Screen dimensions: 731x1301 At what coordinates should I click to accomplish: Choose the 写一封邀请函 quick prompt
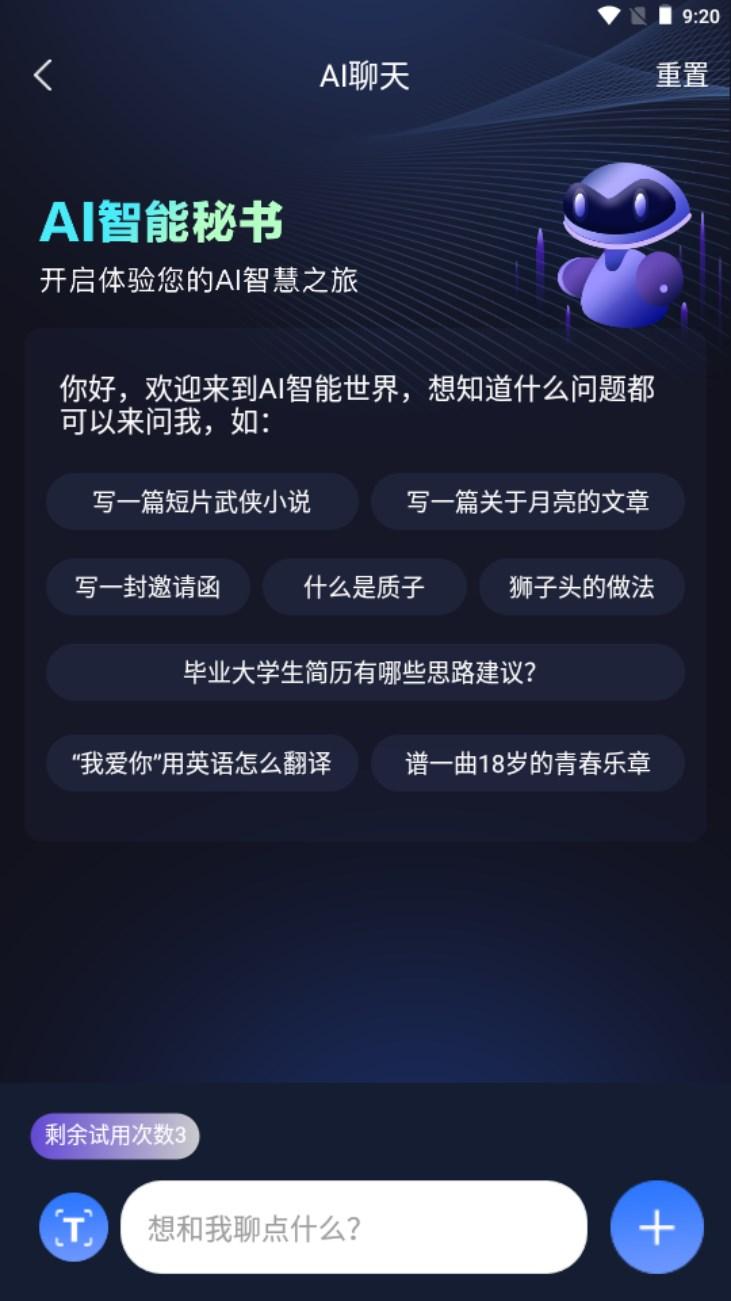click(148, 587)
